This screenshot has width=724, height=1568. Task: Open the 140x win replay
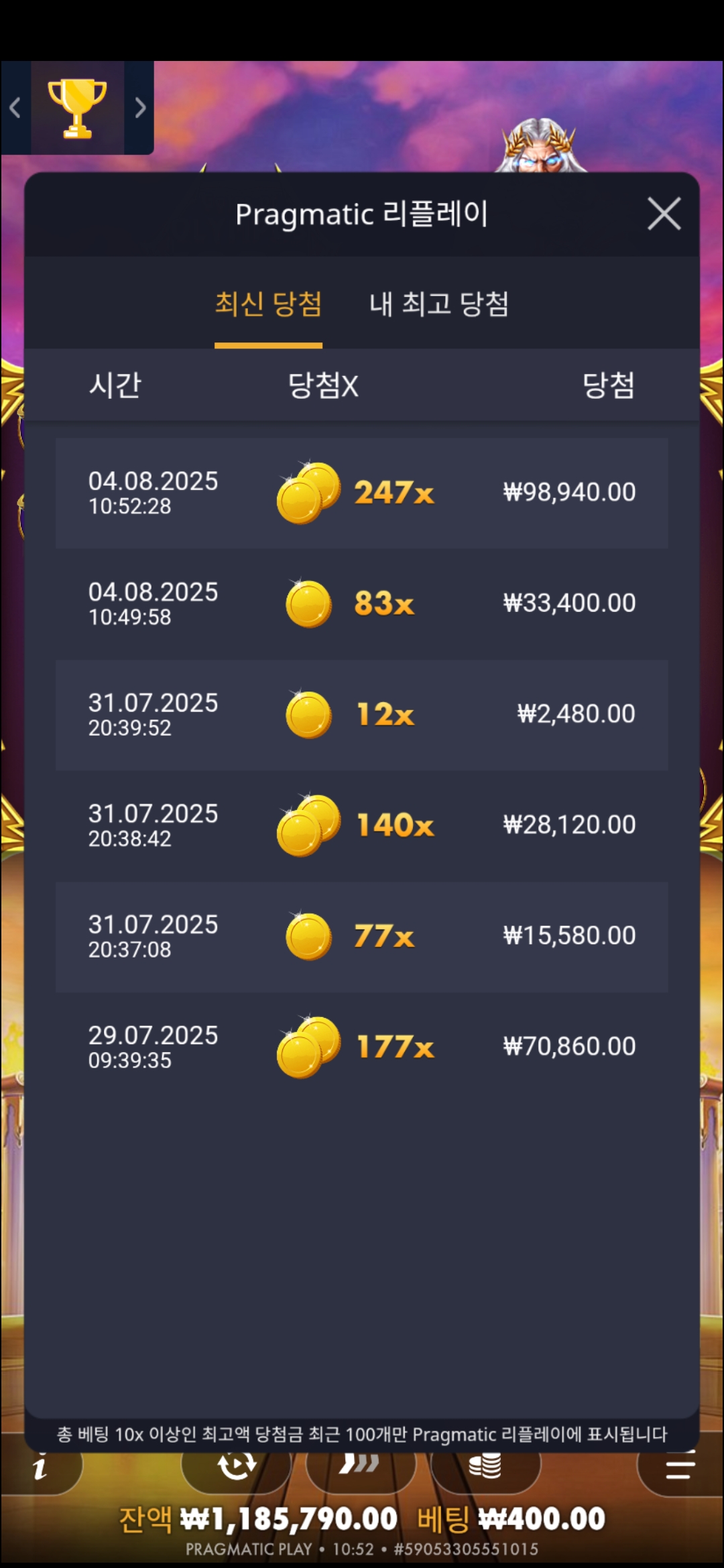362,826
